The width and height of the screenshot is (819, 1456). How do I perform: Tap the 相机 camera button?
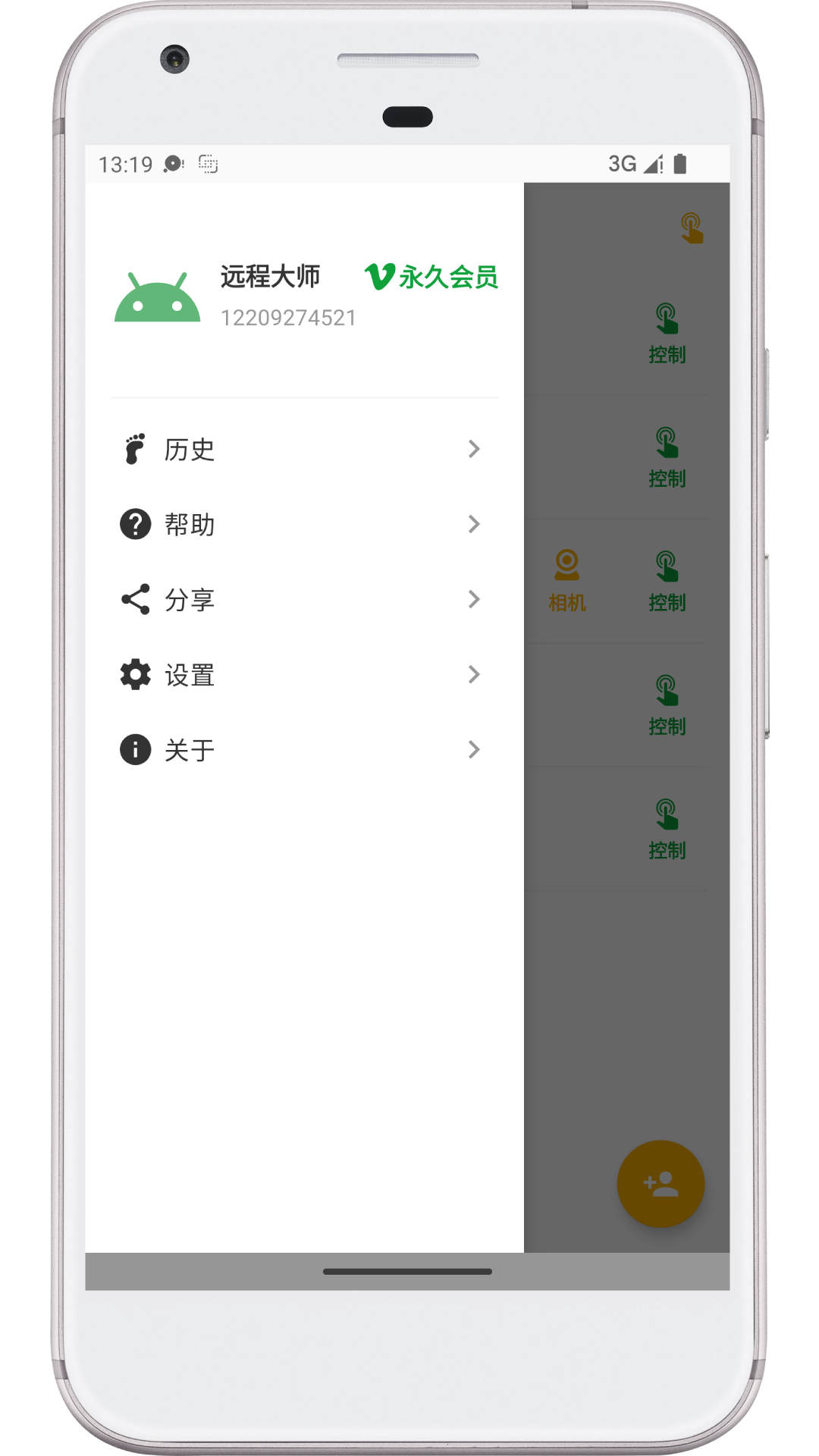566,581
